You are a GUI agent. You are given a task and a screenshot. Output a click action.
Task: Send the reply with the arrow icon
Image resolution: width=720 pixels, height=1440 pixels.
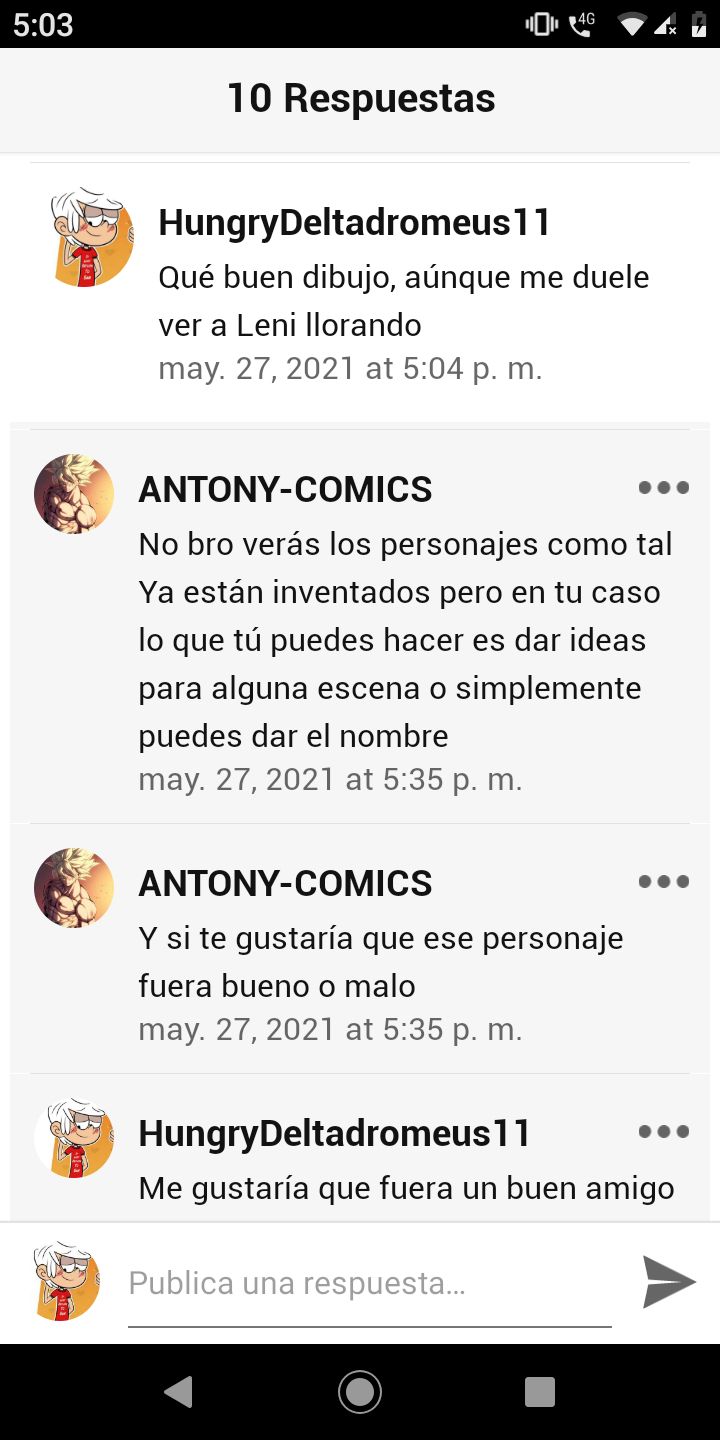click(669, 1283)
